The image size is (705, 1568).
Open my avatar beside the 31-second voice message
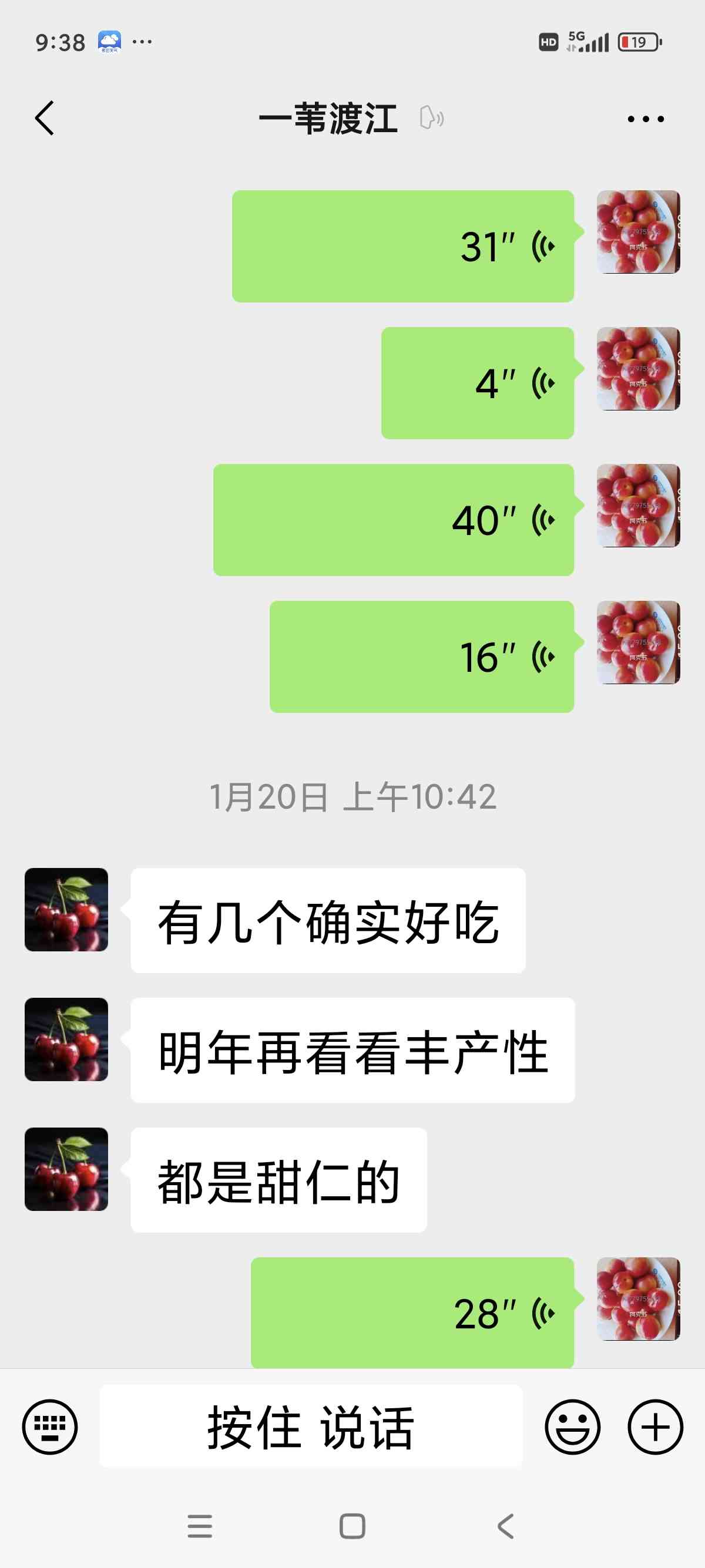pos(638,232)
